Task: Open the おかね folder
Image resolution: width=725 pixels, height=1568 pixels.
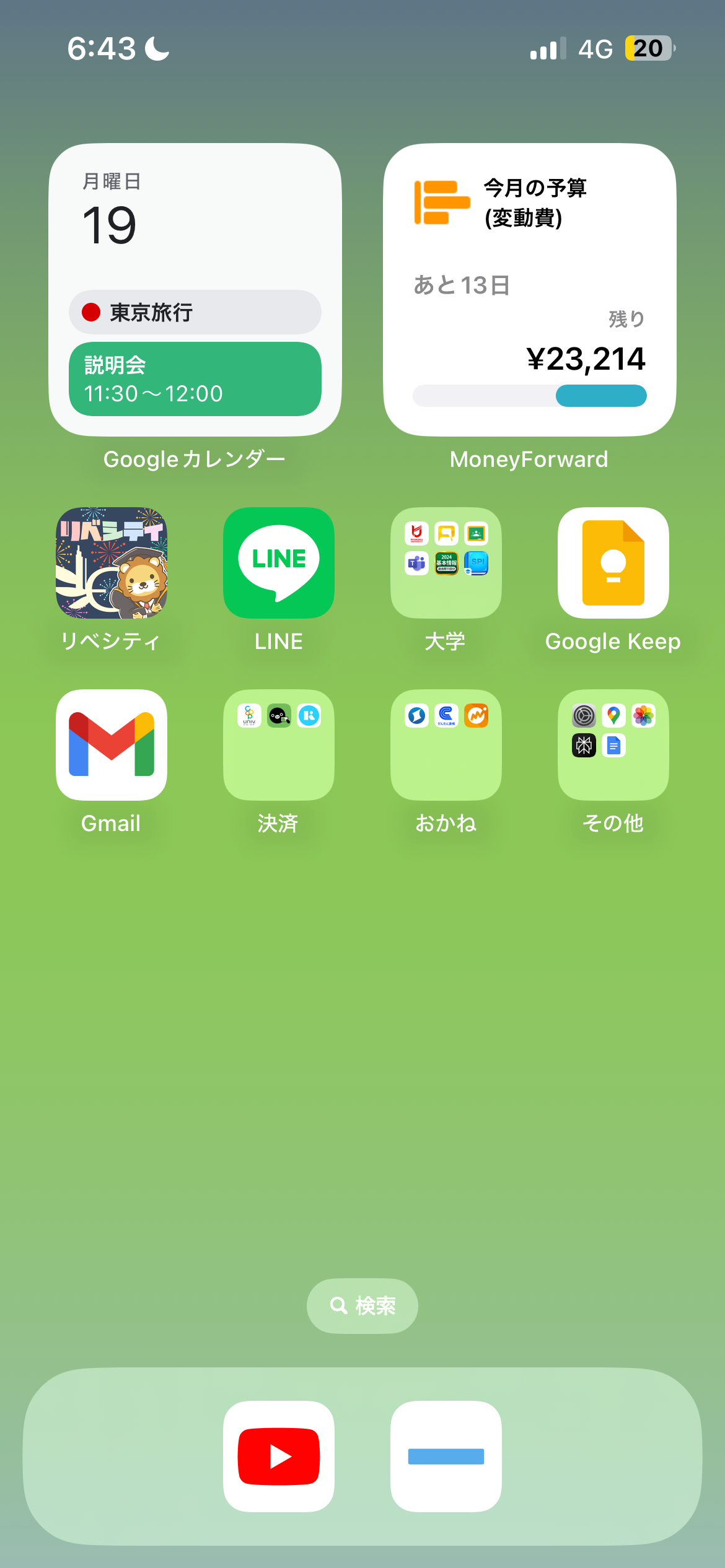Action: 446,744
